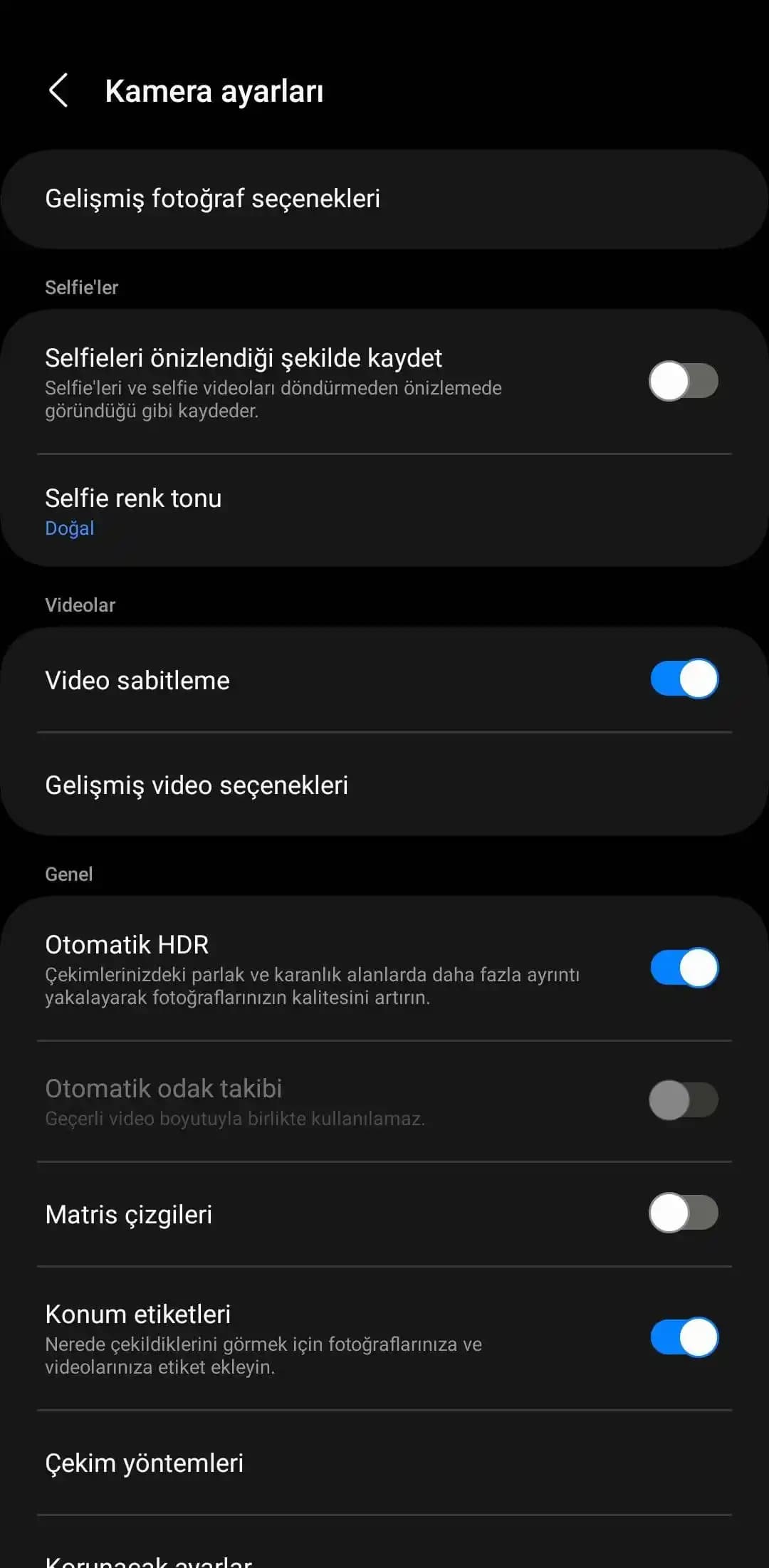Tap the blue Doğal value text

pos(69,528)
